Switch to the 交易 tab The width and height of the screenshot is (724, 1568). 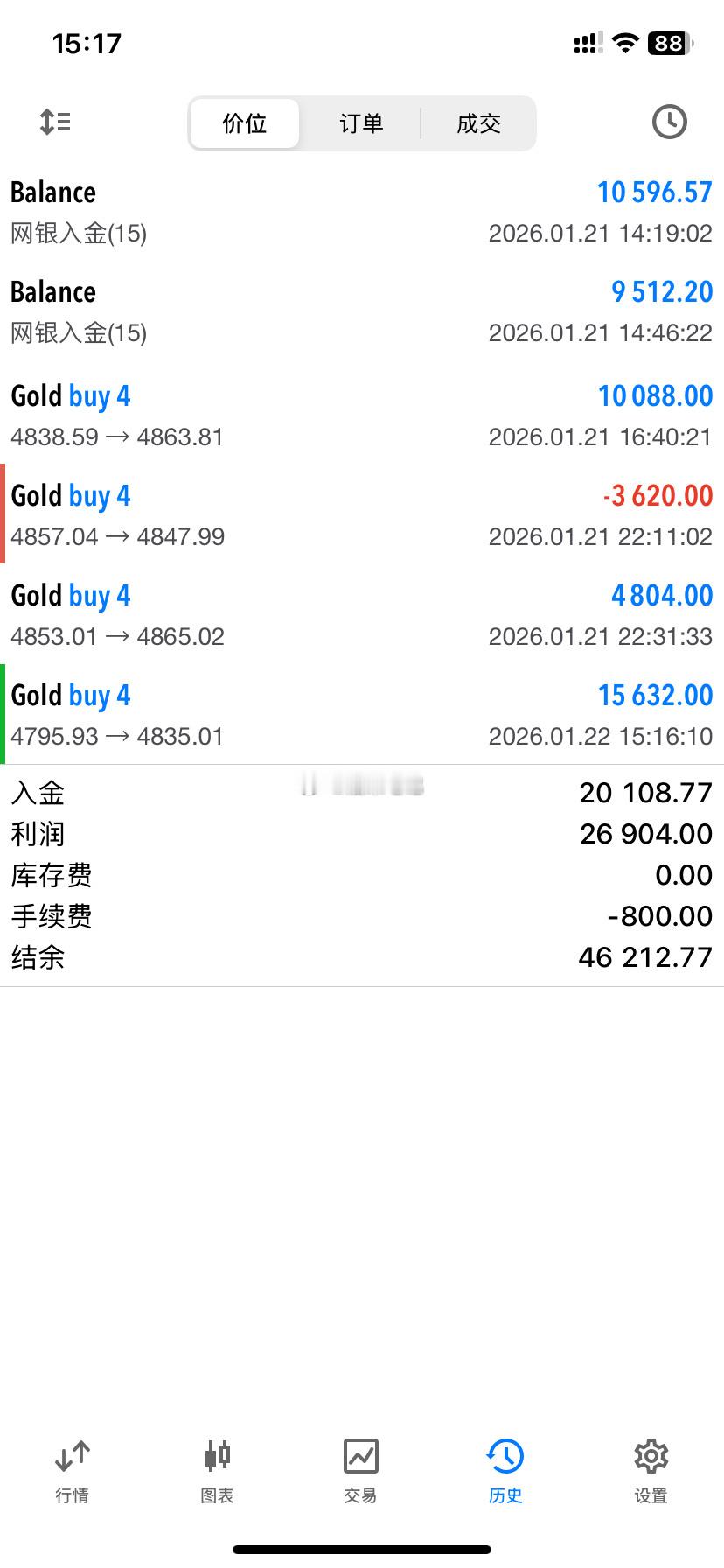(360, 1472)
